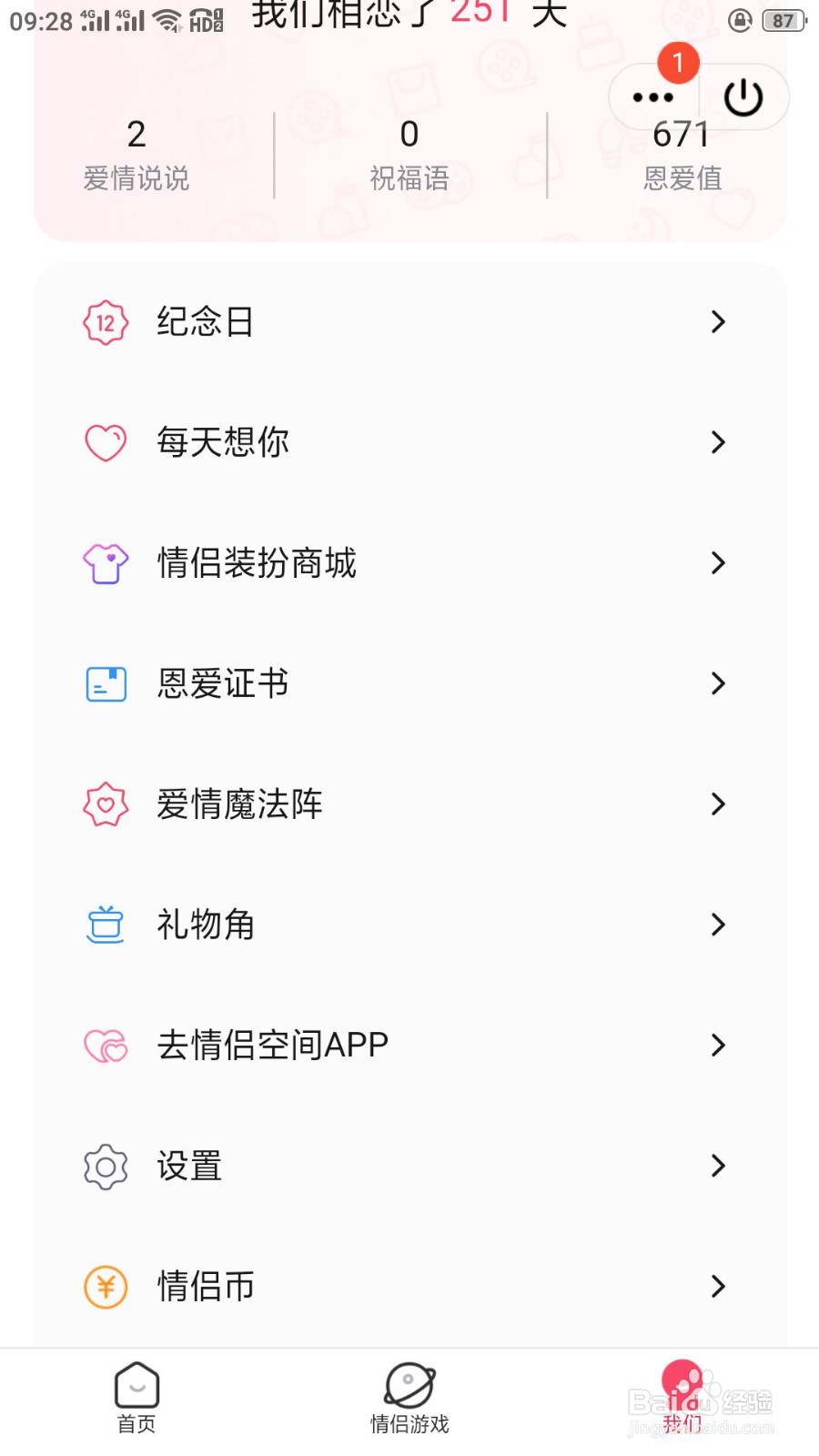The width and height of the screenshot is (819, 1456).
Task: Open 每天想你
Action: pos(409,442)
